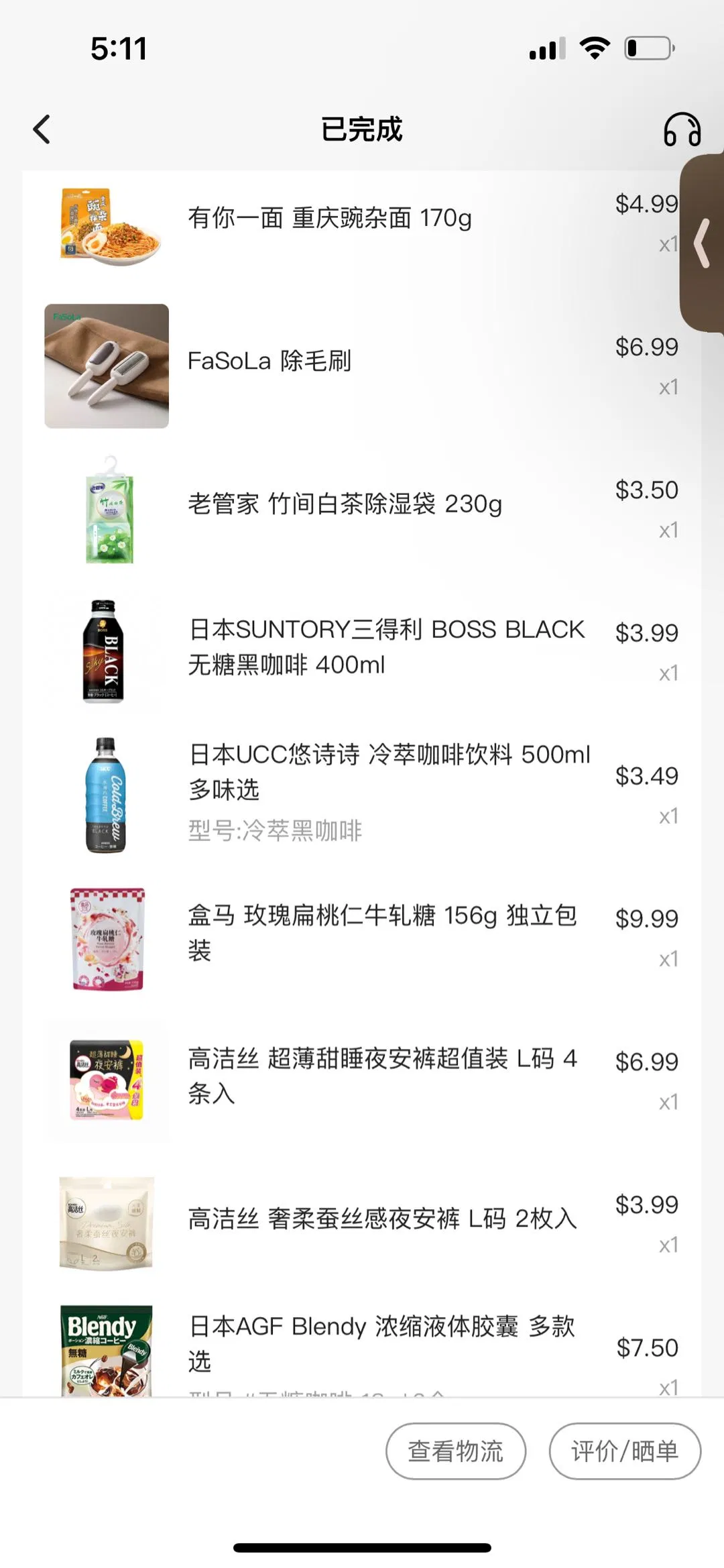Viewport: 724px width, 1568px height.
Task: Tap 评价/晒单 to review order
Action: pos(624,1451)
